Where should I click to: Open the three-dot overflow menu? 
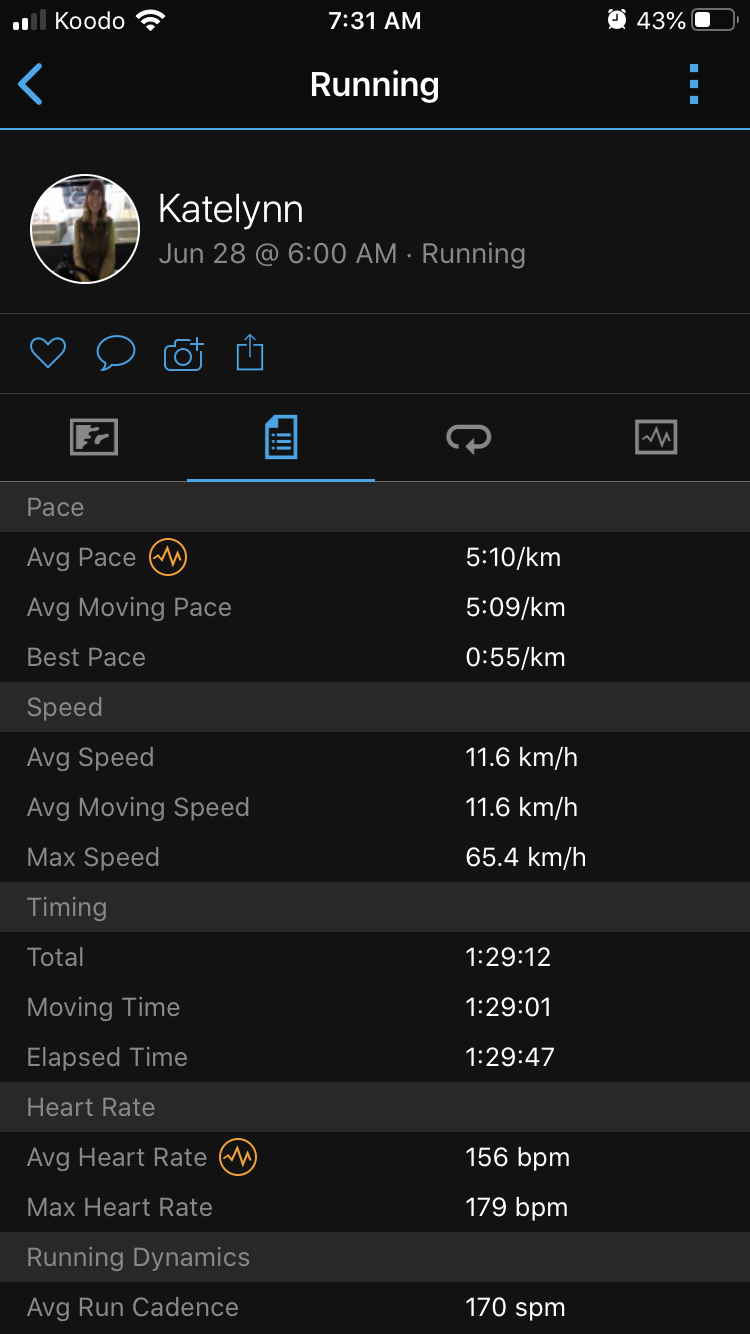click(x=694, y=85)
